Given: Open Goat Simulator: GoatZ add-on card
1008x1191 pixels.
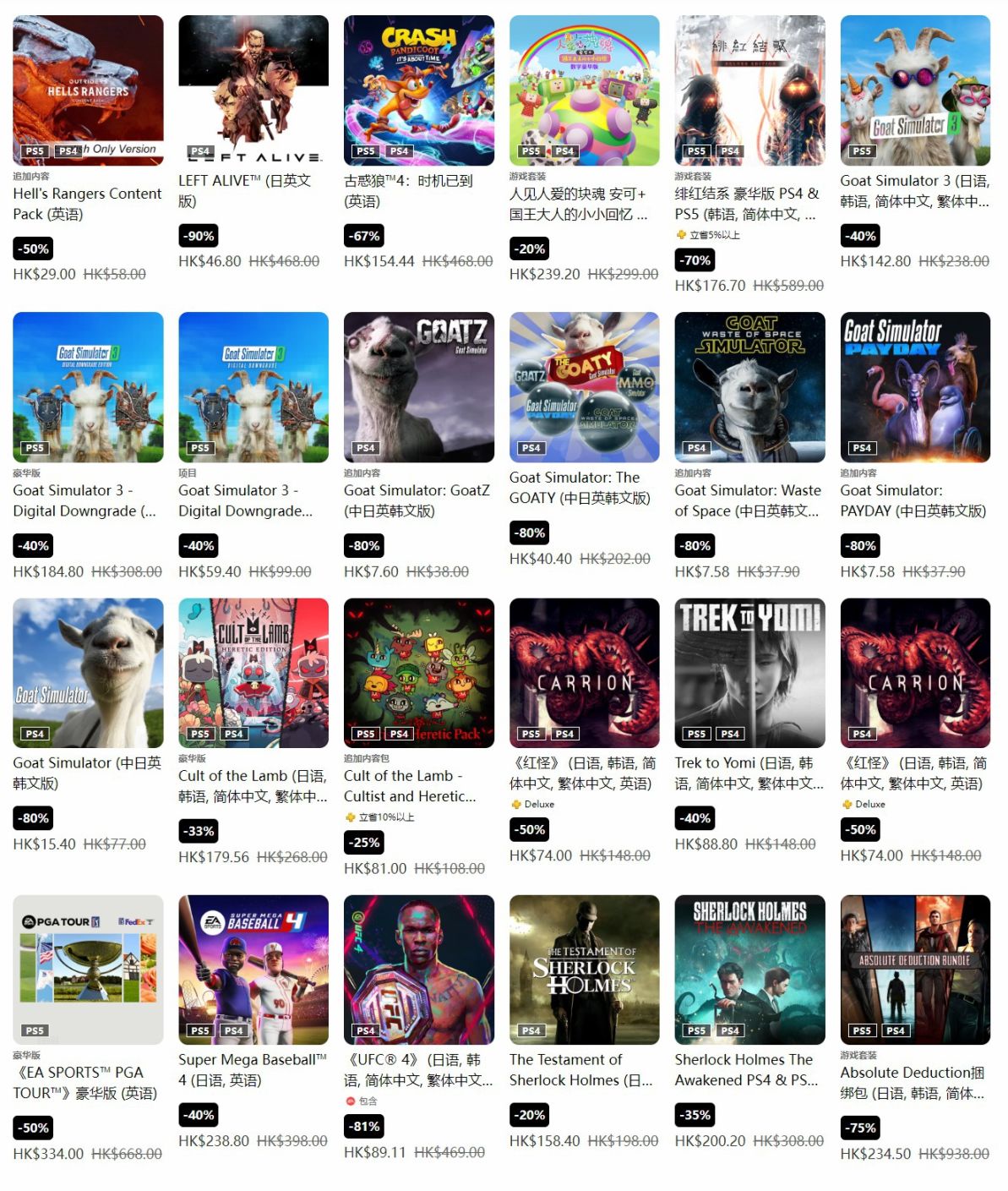Looking at the screenshot, I should [x=418, y=386].
